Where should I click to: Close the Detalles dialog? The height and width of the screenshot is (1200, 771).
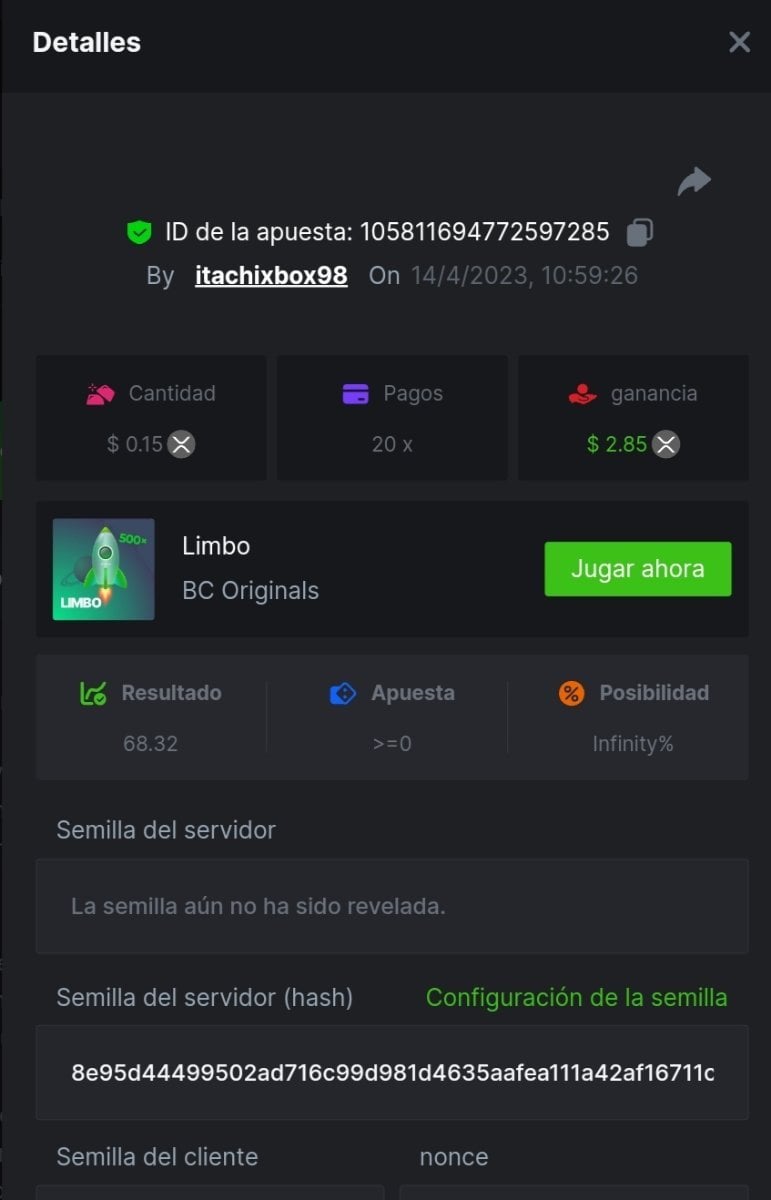point(739,42)
